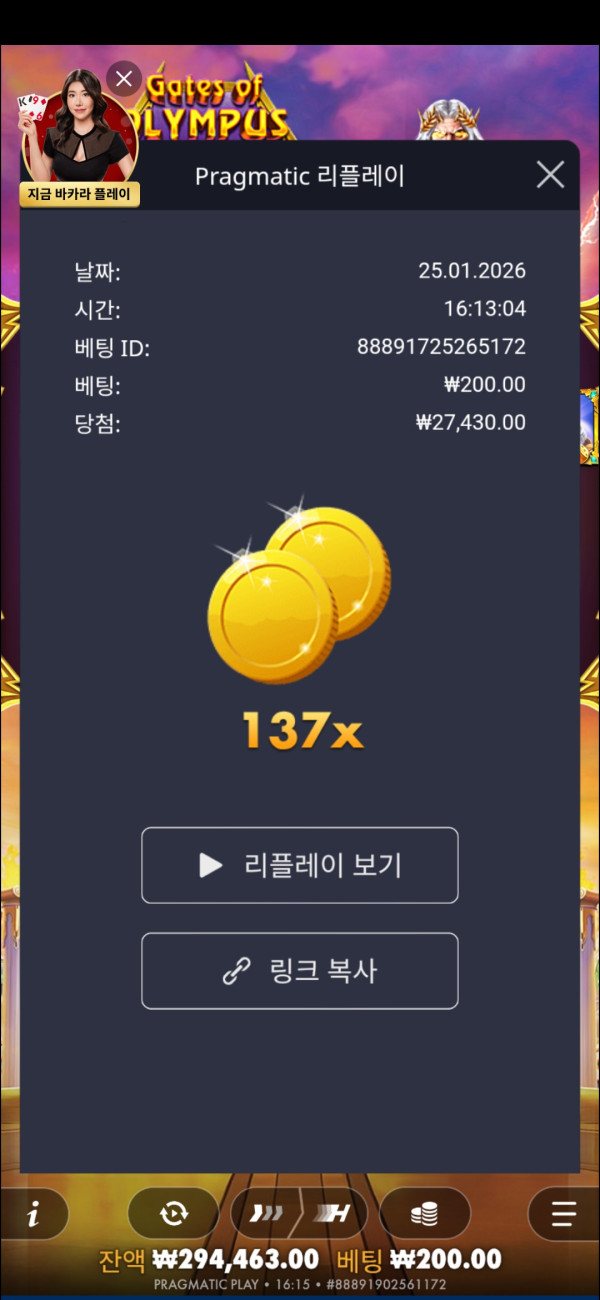
Task: Dismiss the baccarat promo bubble
Action: coord(124,78)
